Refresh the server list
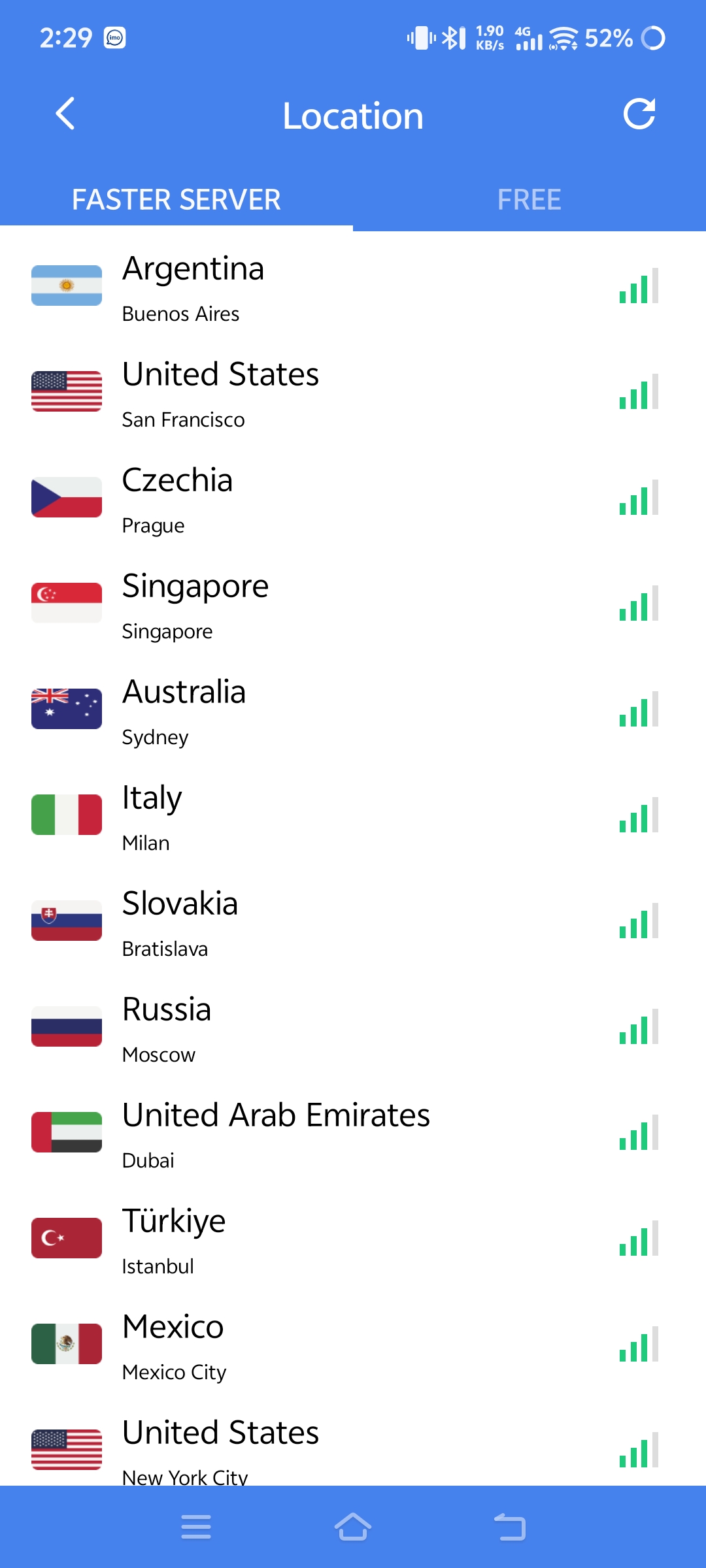The height and width of the screenshot is (1568, 706). point(639,114)
